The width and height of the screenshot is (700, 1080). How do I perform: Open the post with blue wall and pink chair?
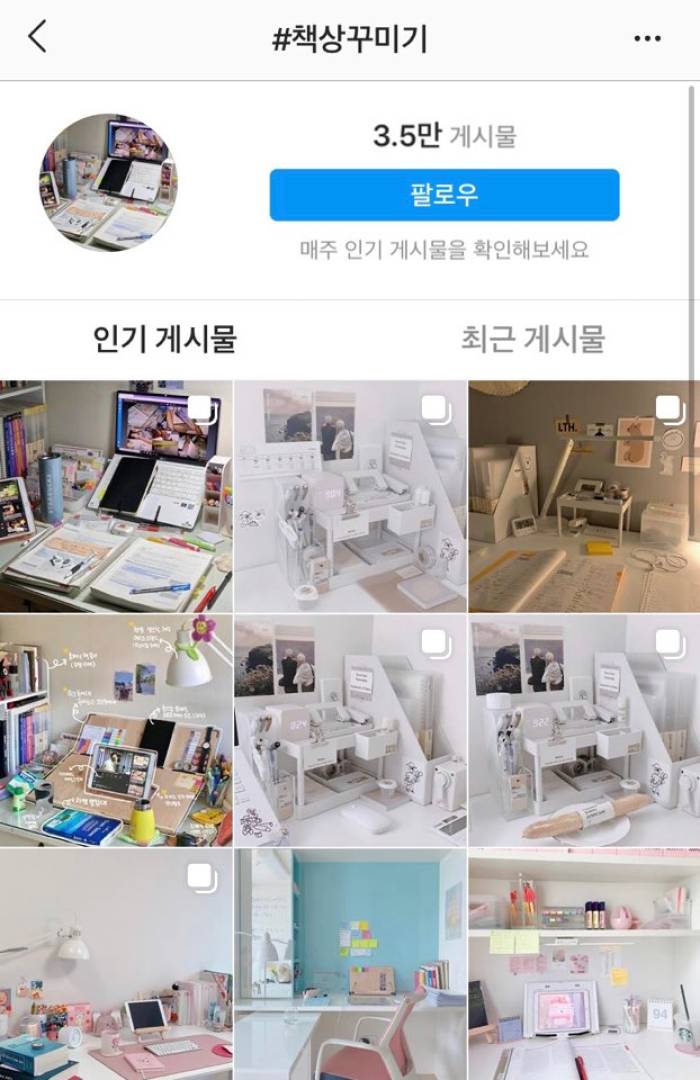point(350,965)
